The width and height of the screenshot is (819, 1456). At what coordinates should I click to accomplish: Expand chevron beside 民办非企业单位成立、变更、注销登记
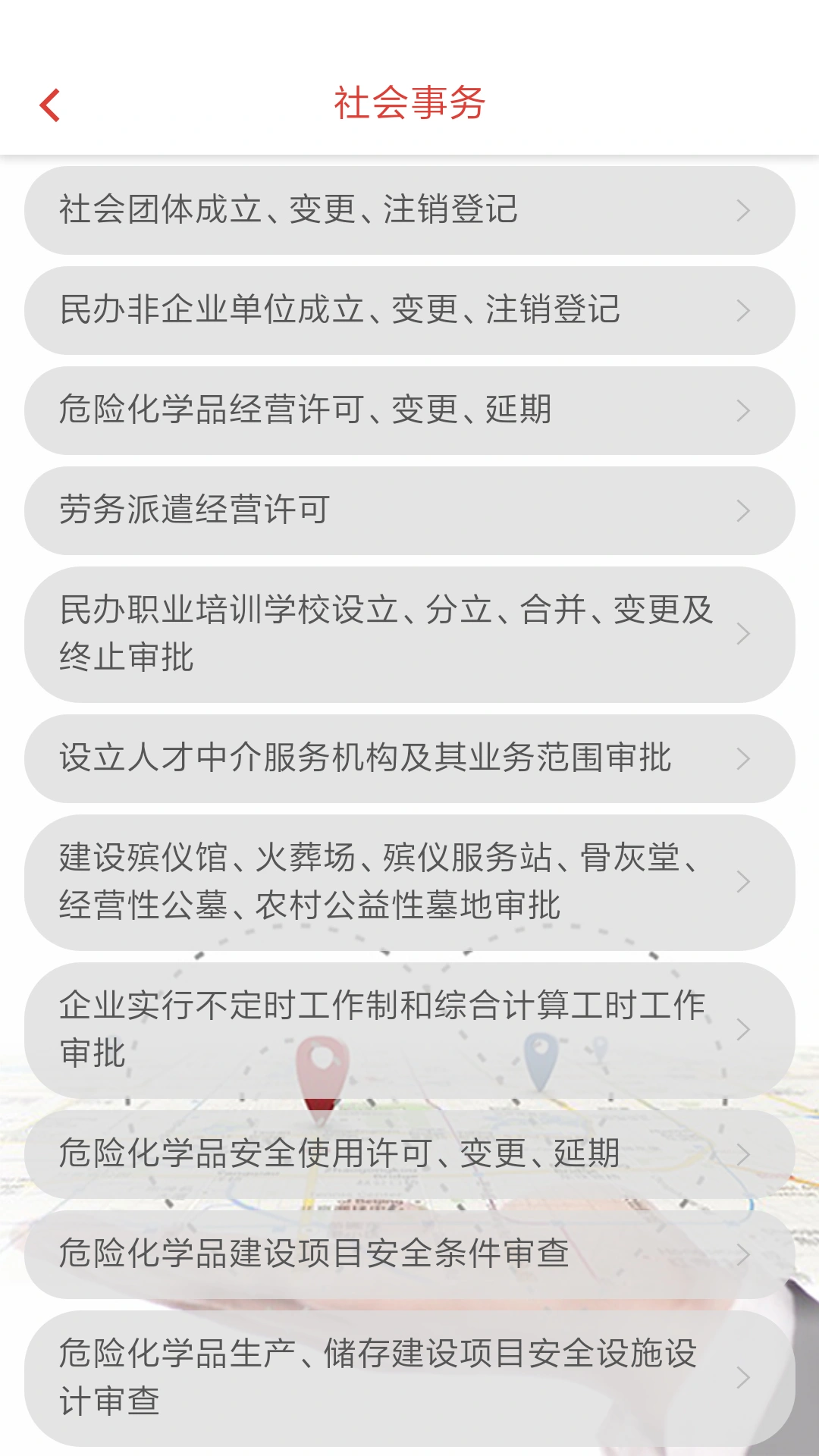[745, 309]
